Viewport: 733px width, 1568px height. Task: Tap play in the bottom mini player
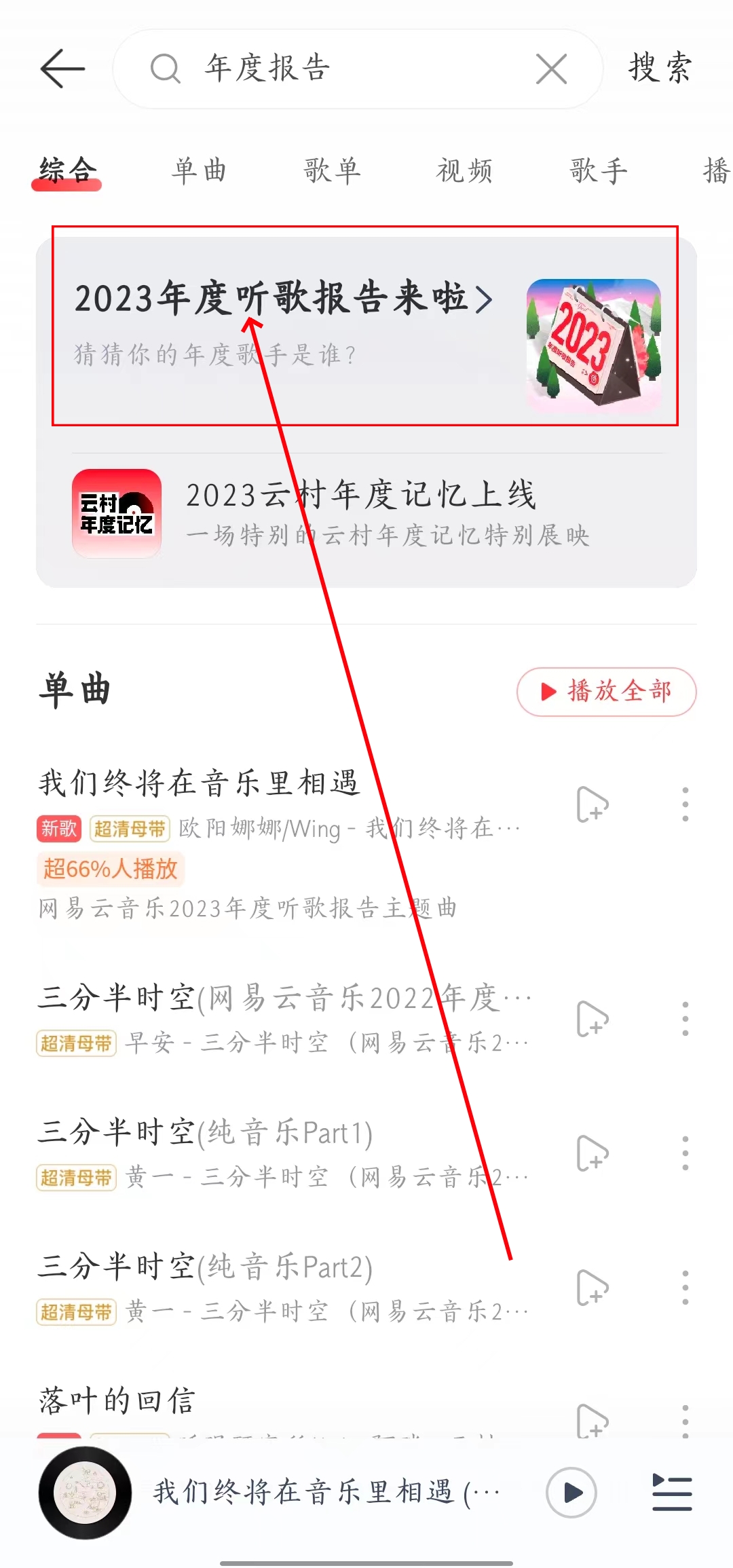coord(571,1493)
